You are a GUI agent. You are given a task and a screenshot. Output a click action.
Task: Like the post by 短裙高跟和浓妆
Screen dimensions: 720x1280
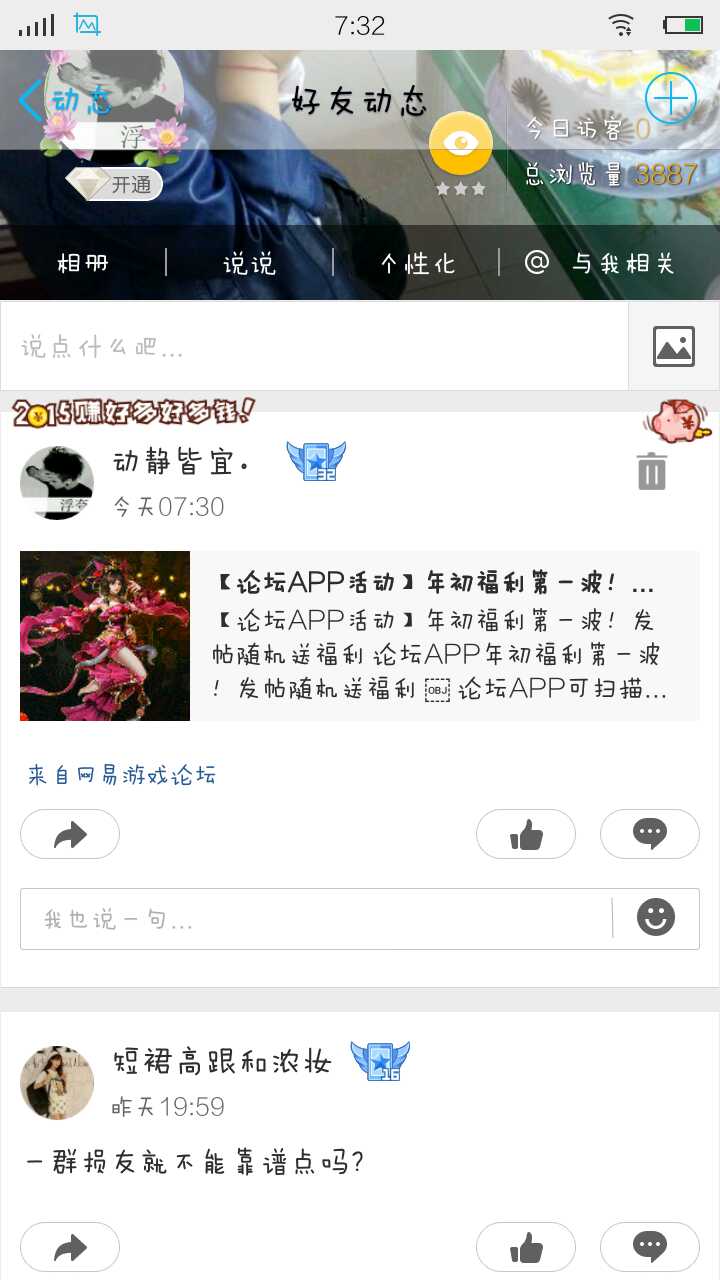[x=526, y=1246]
